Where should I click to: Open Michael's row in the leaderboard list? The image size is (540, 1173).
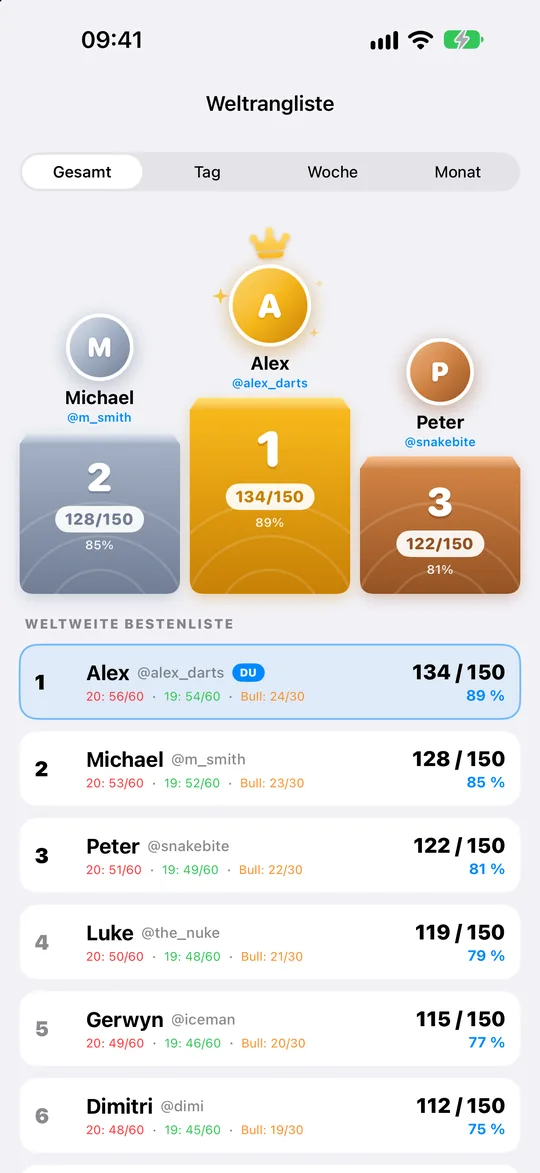click(270, 768)
